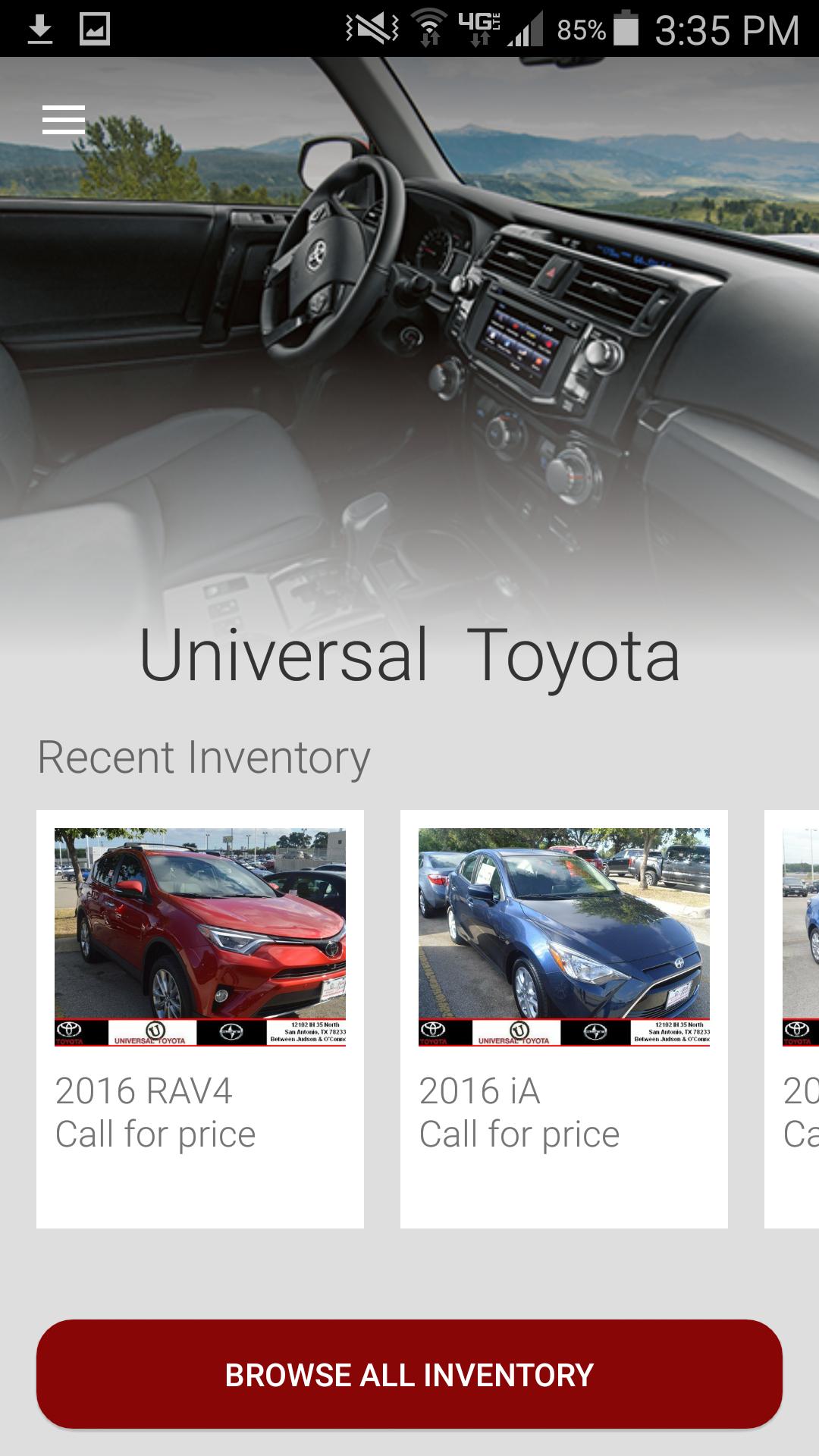Open the 2016 RAV4 listing card
This screenshot has height=1456, width=819.
(200, 1018)
